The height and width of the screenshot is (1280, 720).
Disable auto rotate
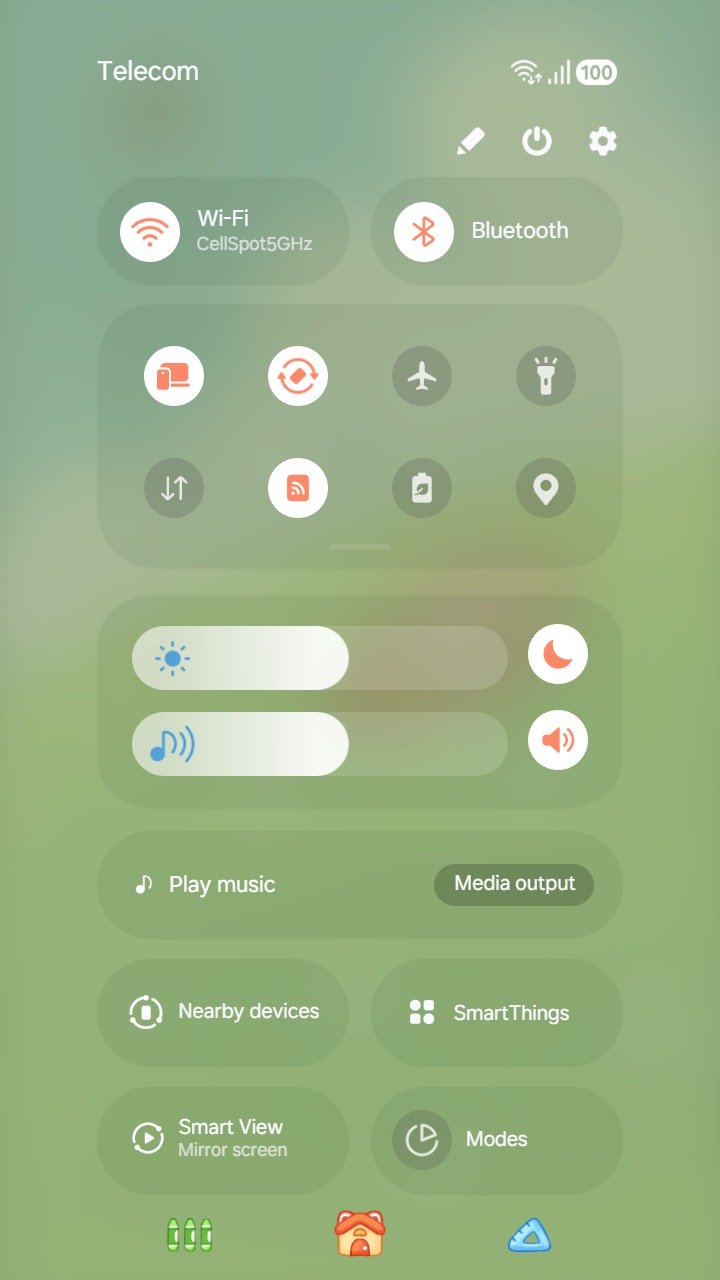(298, 377)
